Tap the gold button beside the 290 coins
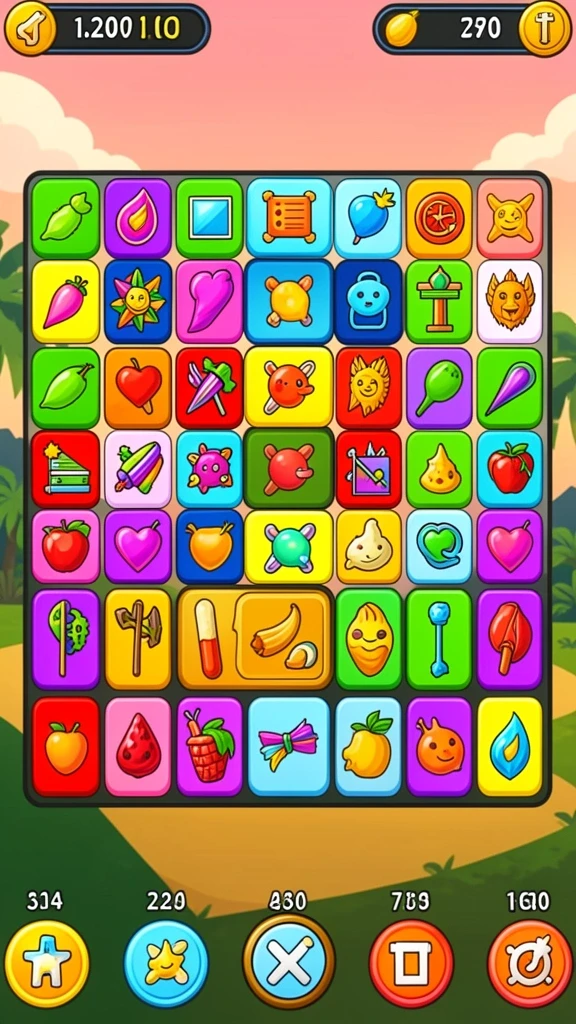 (x=545, y=29)
